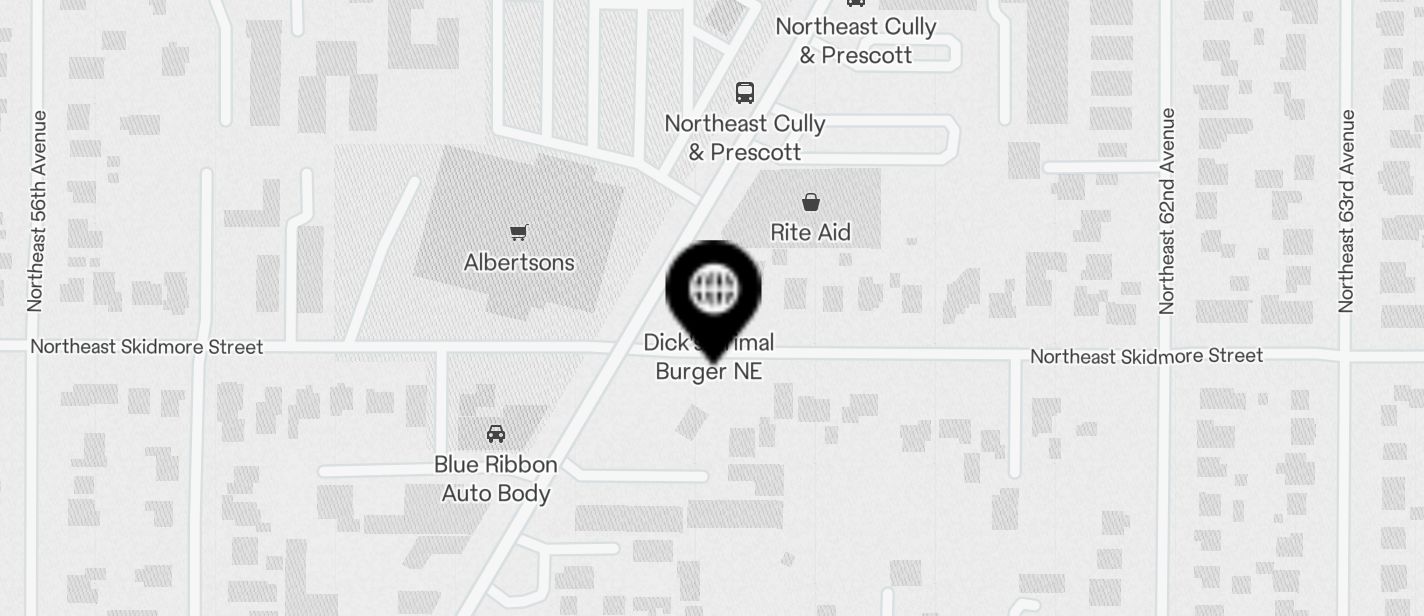Tap the Northeast Cully & Prescott bus stop icon
The width and height of the screenshot is (1424, 616).
(744, 93)
